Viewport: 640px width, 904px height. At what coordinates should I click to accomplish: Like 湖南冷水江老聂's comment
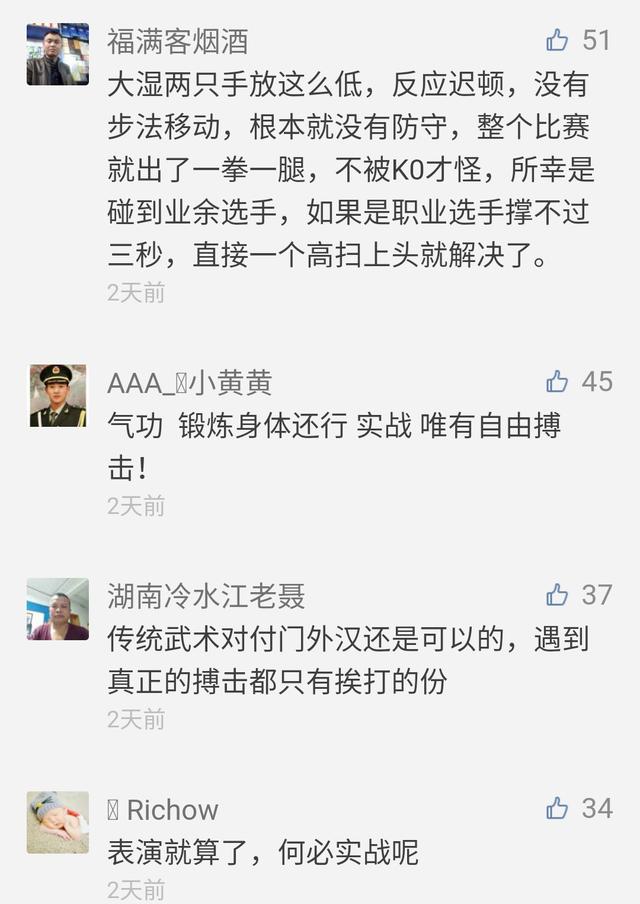coord(557,595)
